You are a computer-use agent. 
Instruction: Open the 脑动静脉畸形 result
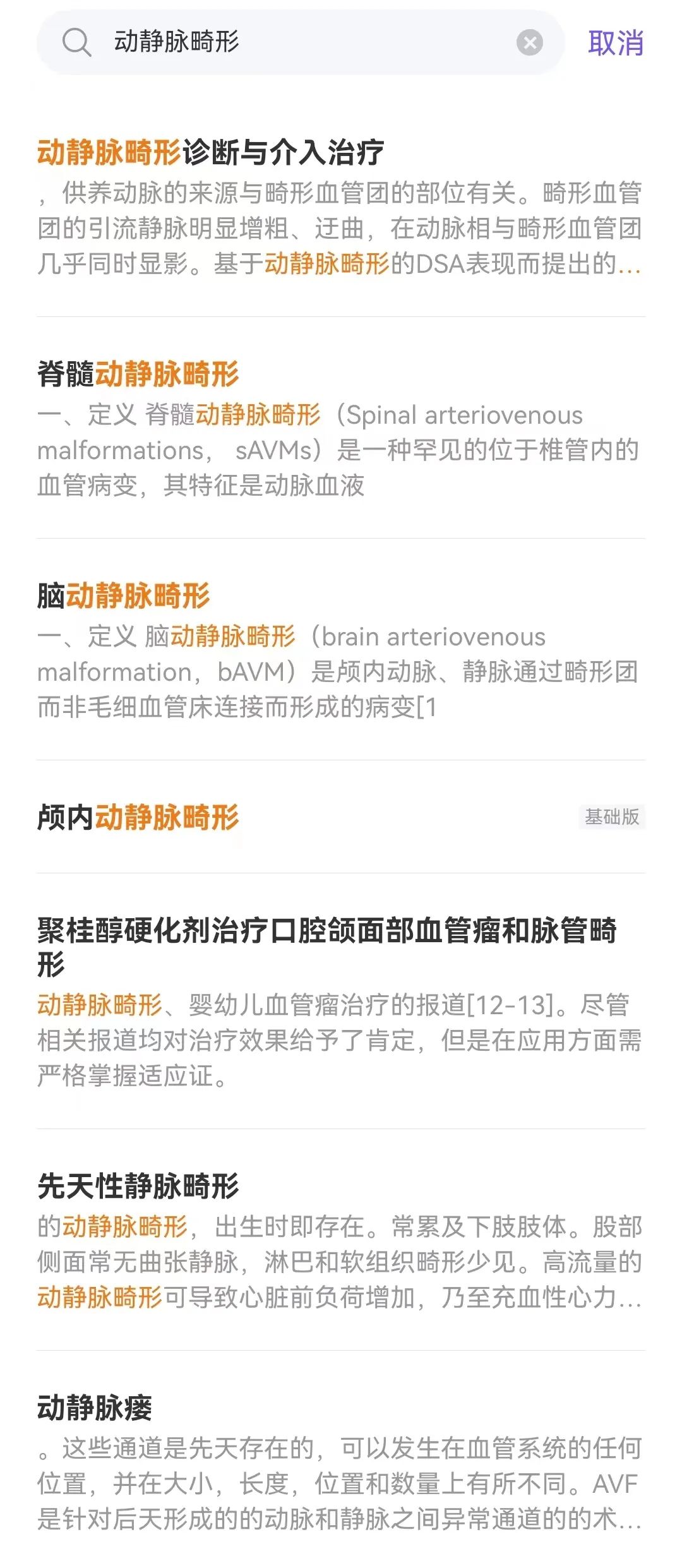click(340, 650)
